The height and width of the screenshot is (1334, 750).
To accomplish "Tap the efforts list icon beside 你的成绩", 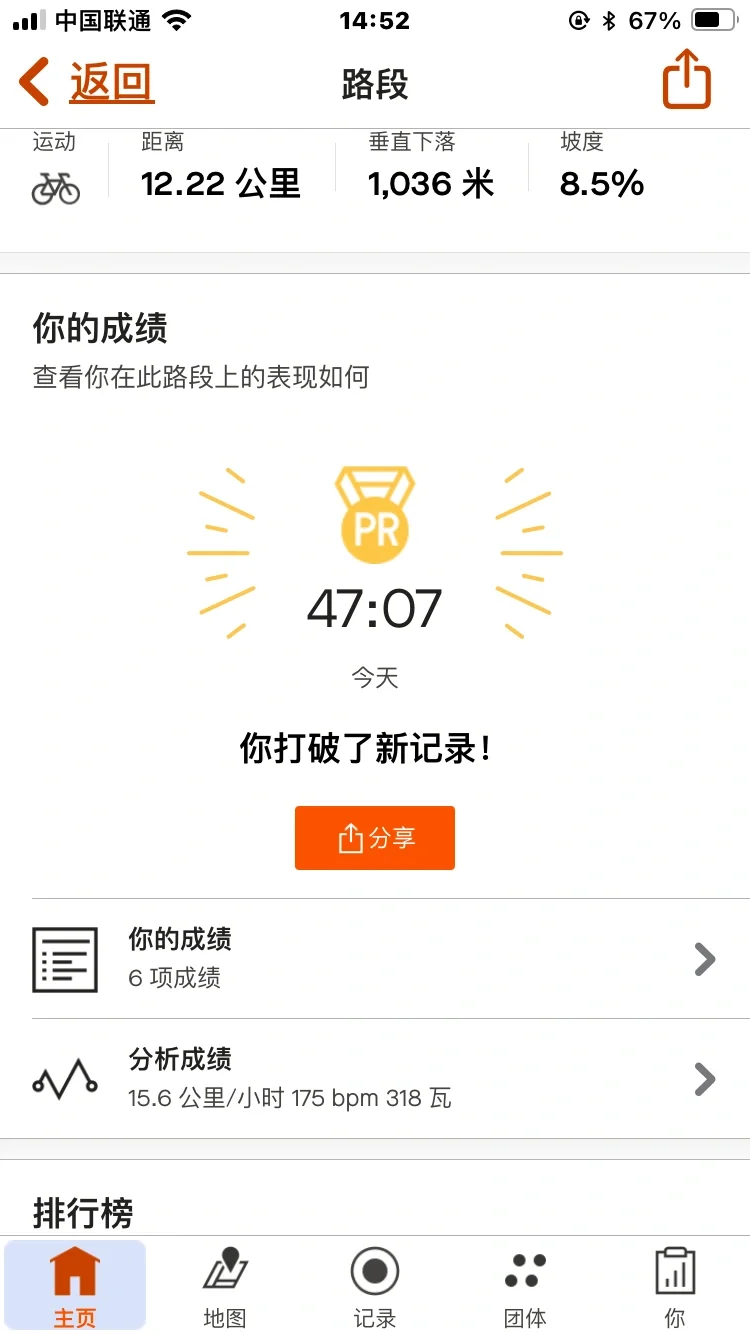I will point(65,958).
